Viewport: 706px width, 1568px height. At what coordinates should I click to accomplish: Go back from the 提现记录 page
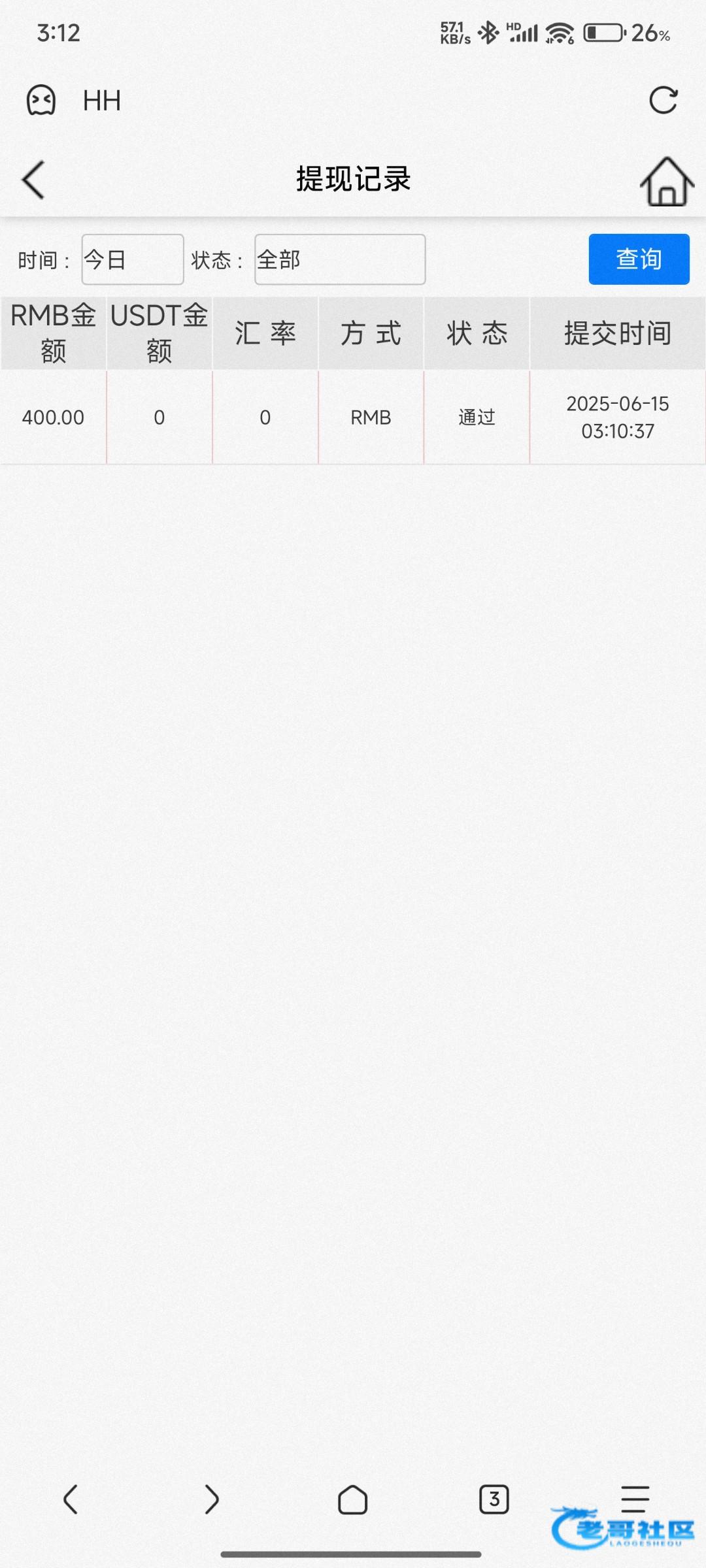coord(33,180)
